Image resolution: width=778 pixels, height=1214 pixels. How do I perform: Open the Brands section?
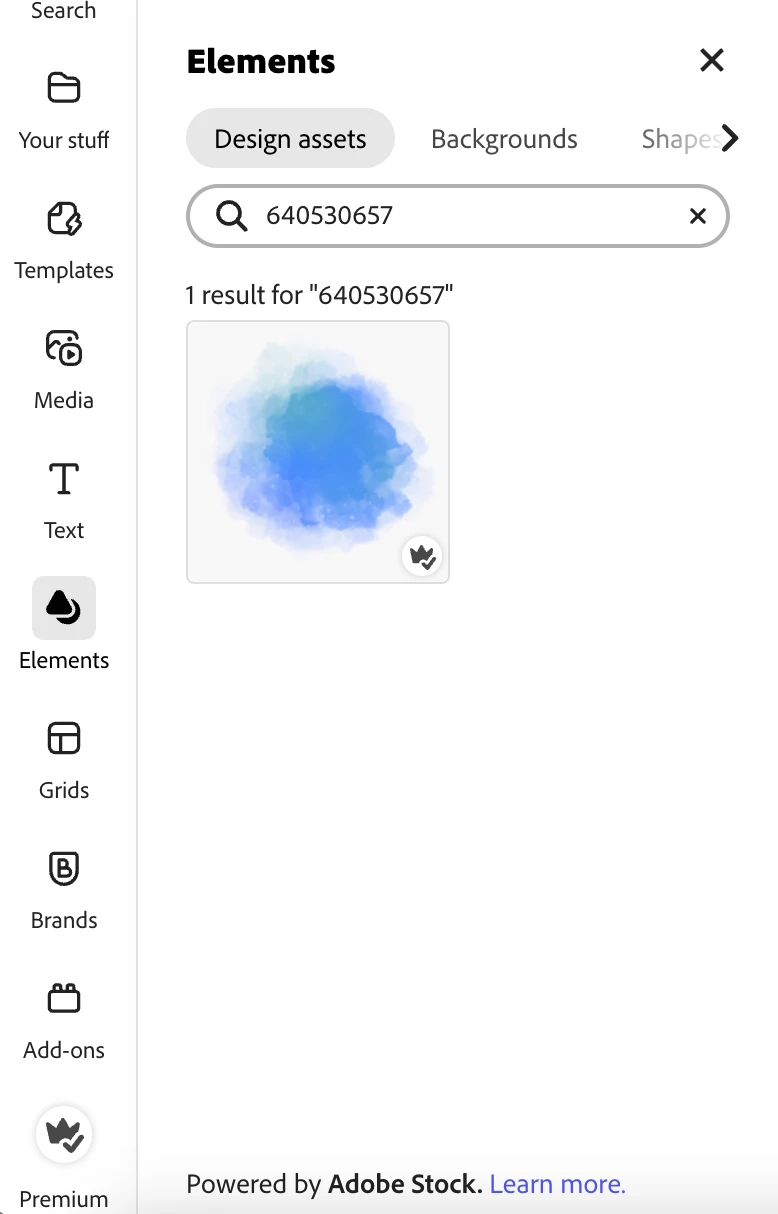point(64,890)
